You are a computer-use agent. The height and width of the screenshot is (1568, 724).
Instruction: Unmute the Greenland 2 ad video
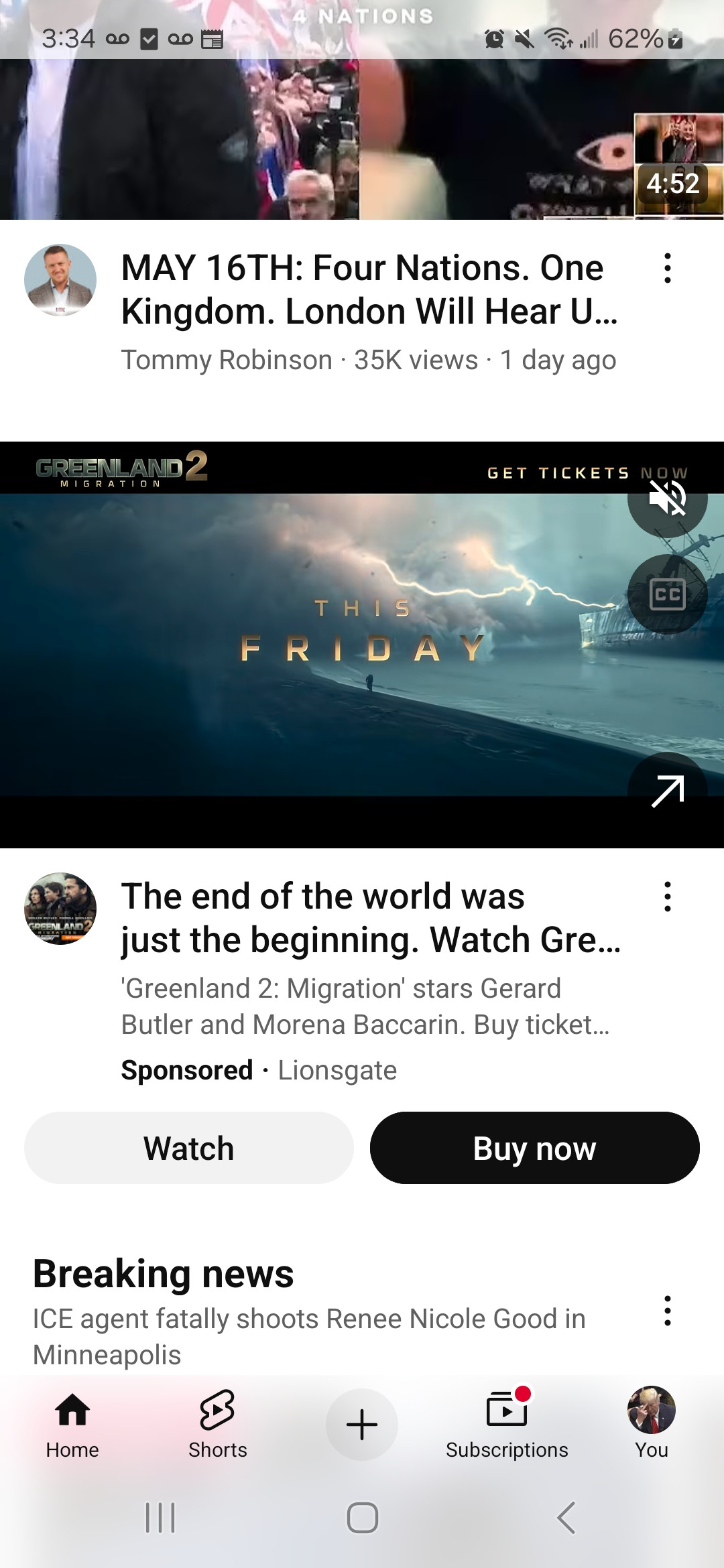coord(668,499)
